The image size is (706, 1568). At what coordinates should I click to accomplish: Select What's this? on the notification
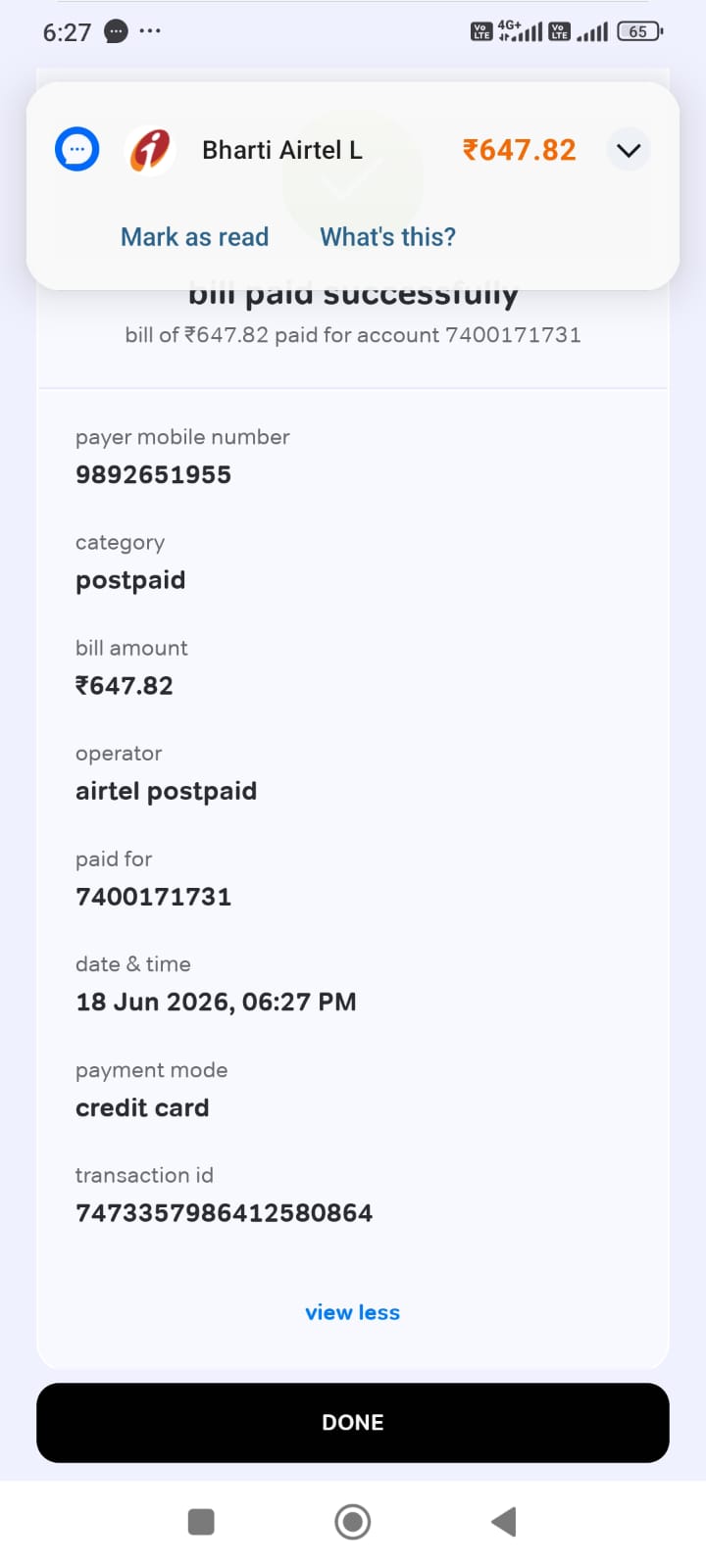[387, 237]
